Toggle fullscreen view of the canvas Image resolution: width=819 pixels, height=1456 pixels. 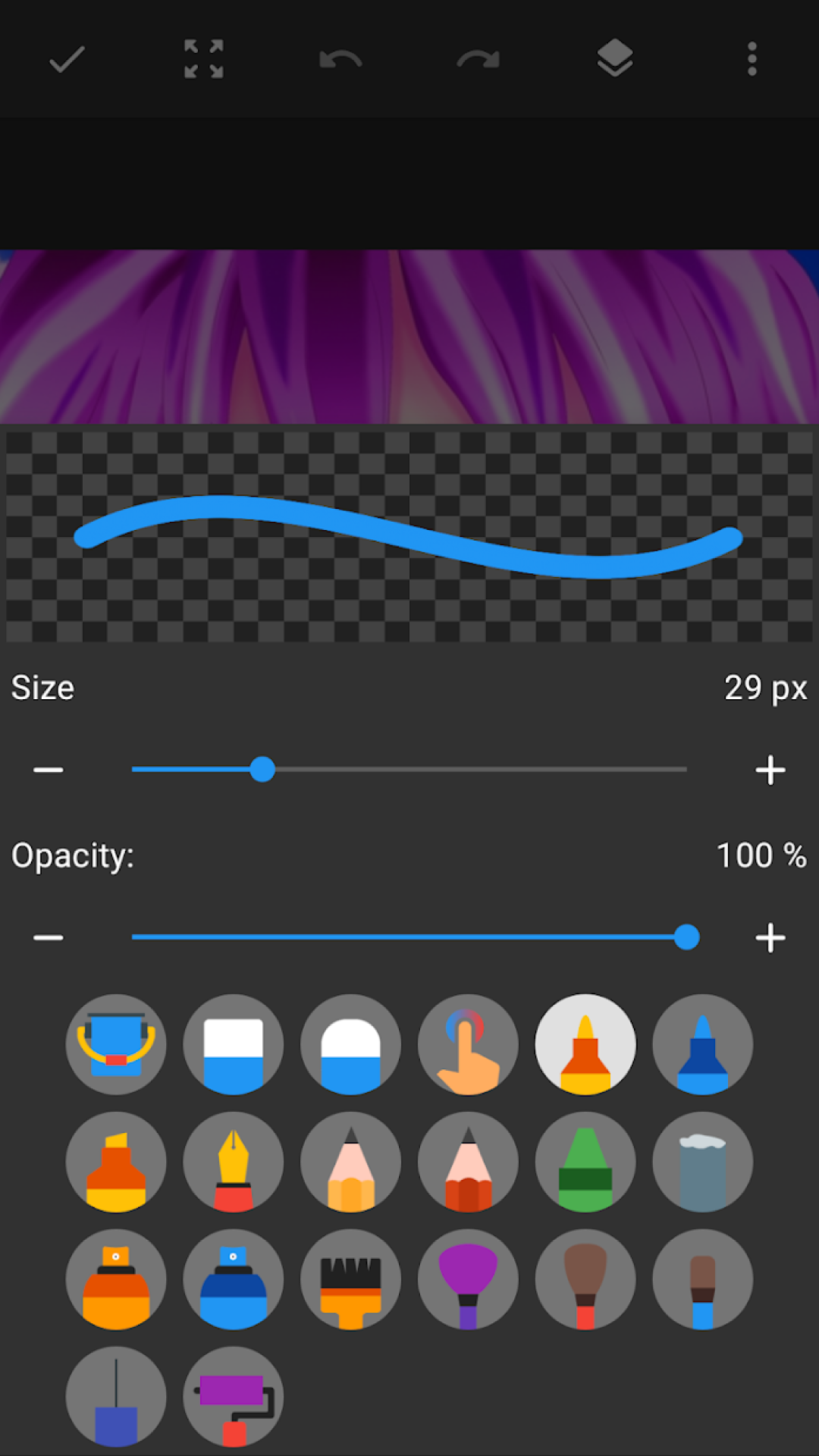point(204,59)
